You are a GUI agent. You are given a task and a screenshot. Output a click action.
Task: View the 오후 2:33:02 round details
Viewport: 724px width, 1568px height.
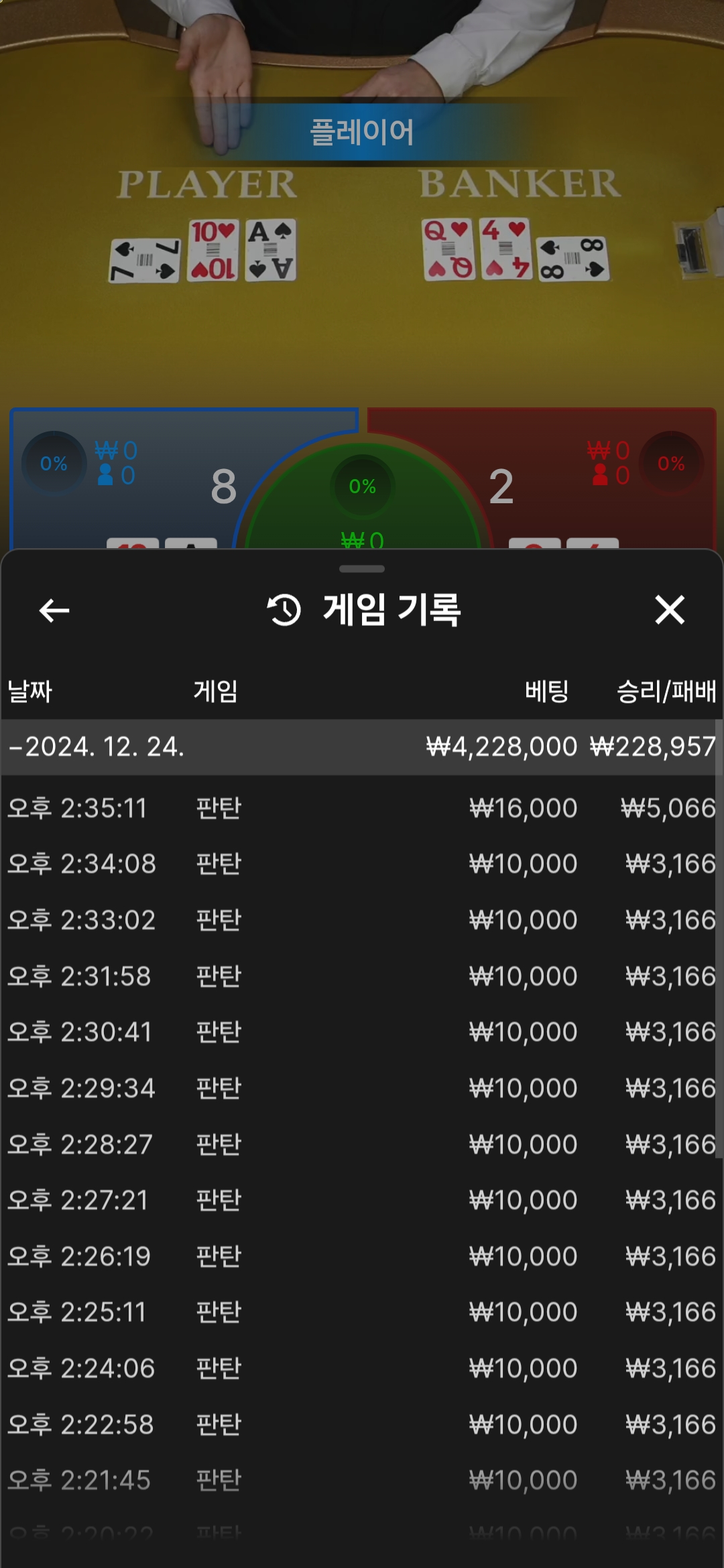point(361,920)
